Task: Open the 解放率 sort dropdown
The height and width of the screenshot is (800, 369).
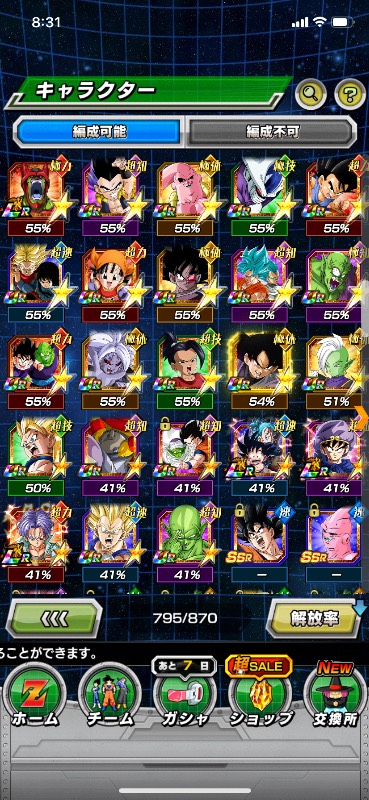Action: 315,618
